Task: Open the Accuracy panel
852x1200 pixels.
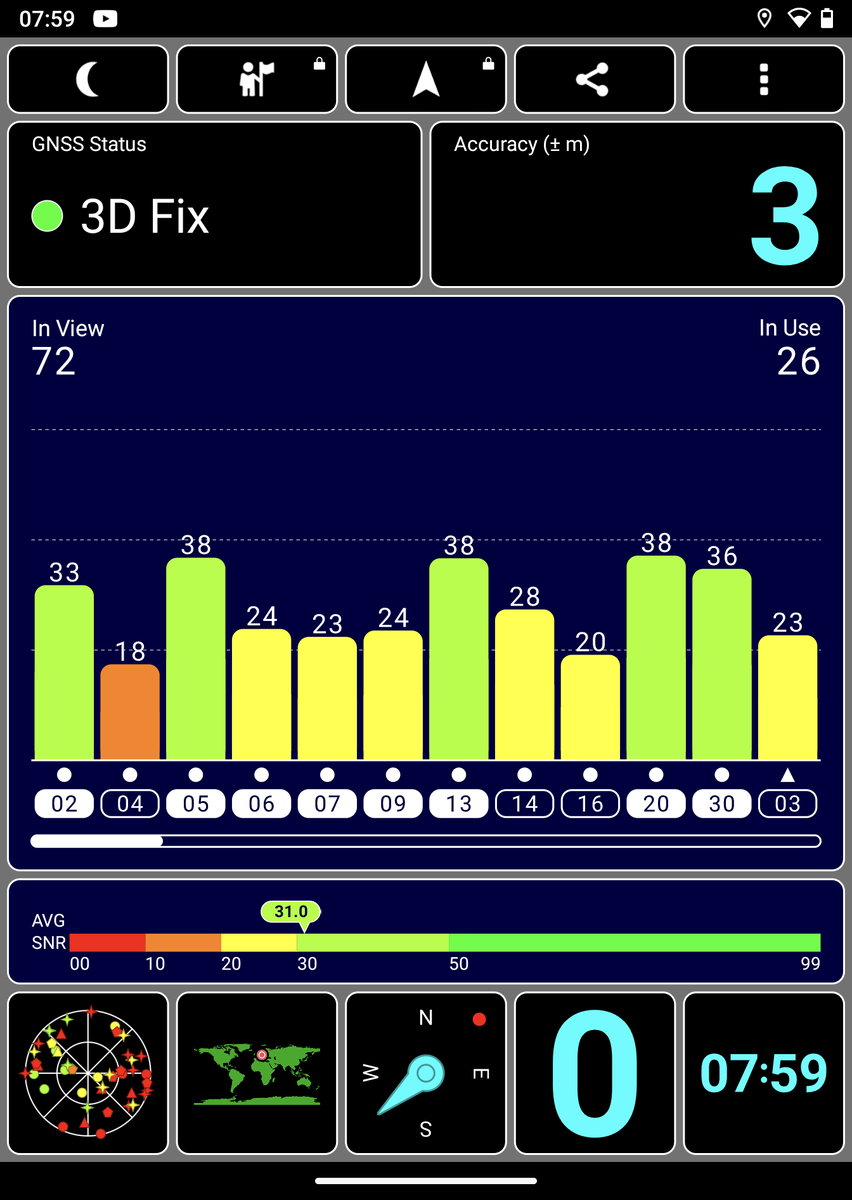Action: (637, 205)
